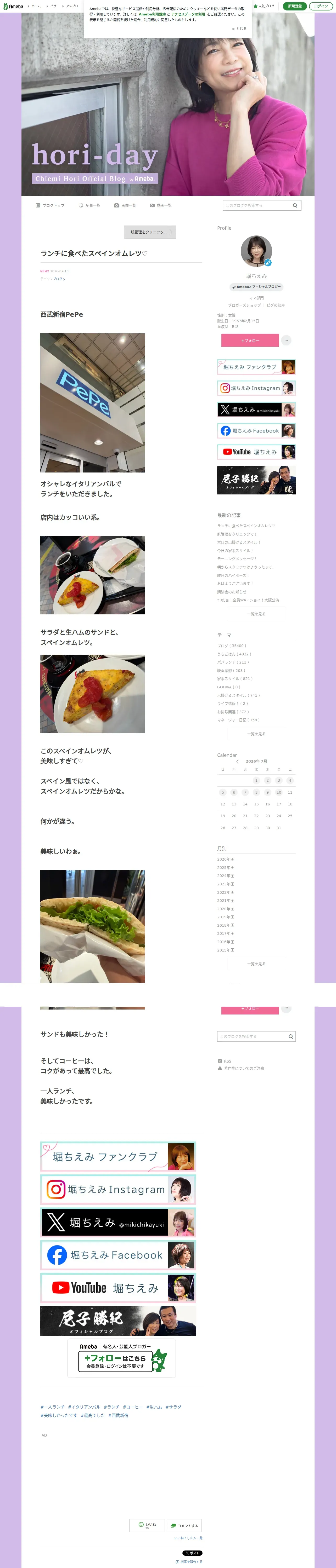The width and height of the screenshot is (336, 1568).
Task: Like the post with the いいね button
Action: [x=147, y=1525]
